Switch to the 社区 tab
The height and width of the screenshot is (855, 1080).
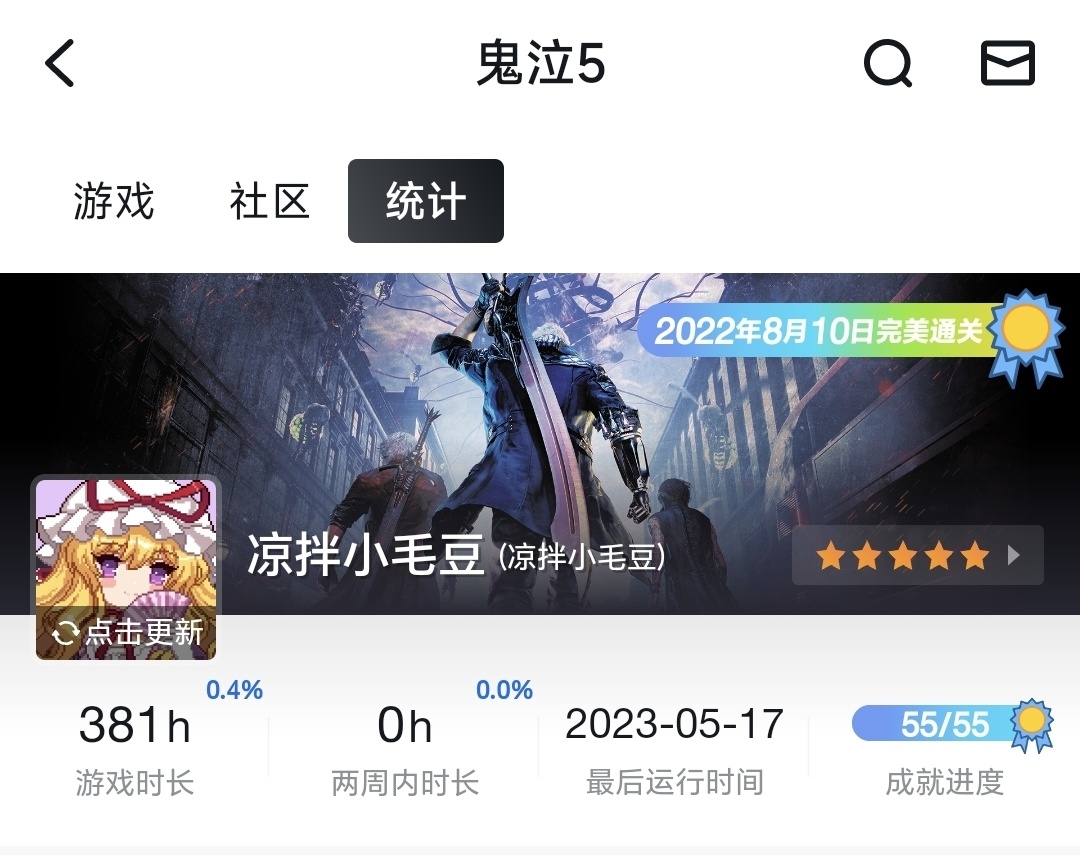point(269,201)
